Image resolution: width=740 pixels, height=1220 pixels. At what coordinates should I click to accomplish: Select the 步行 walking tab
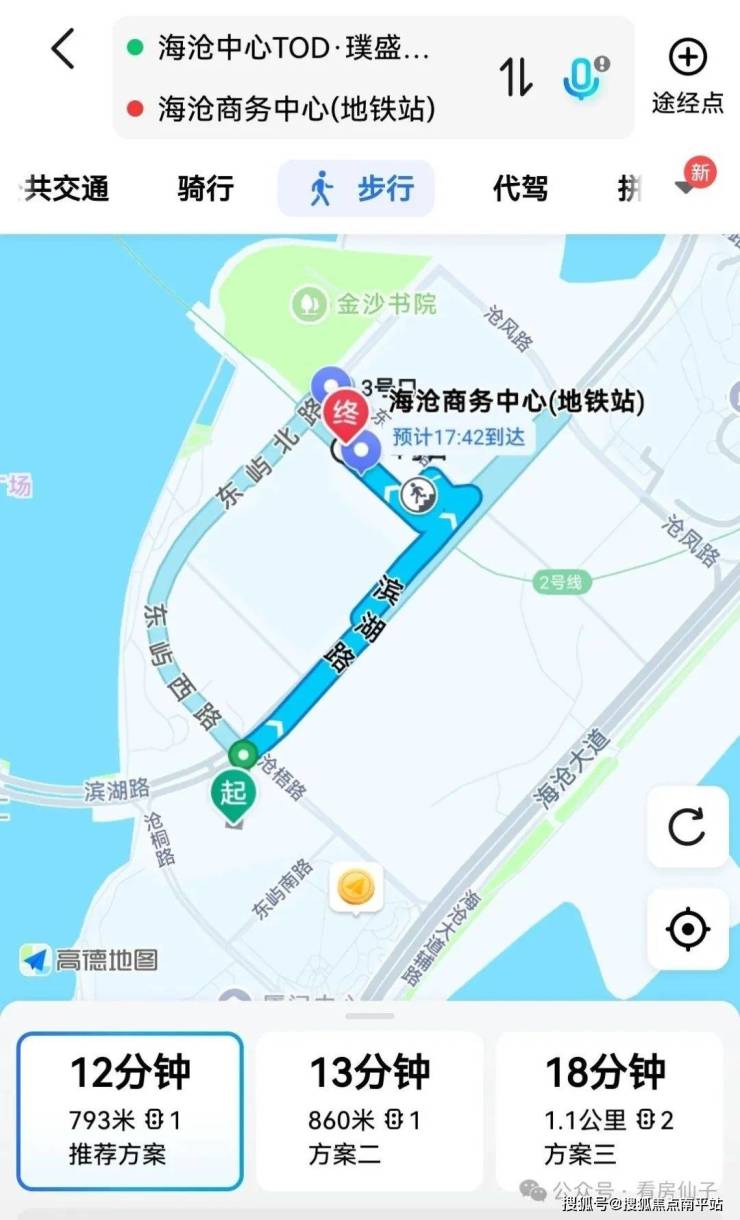pyautogui.click(x=356, y=188)
